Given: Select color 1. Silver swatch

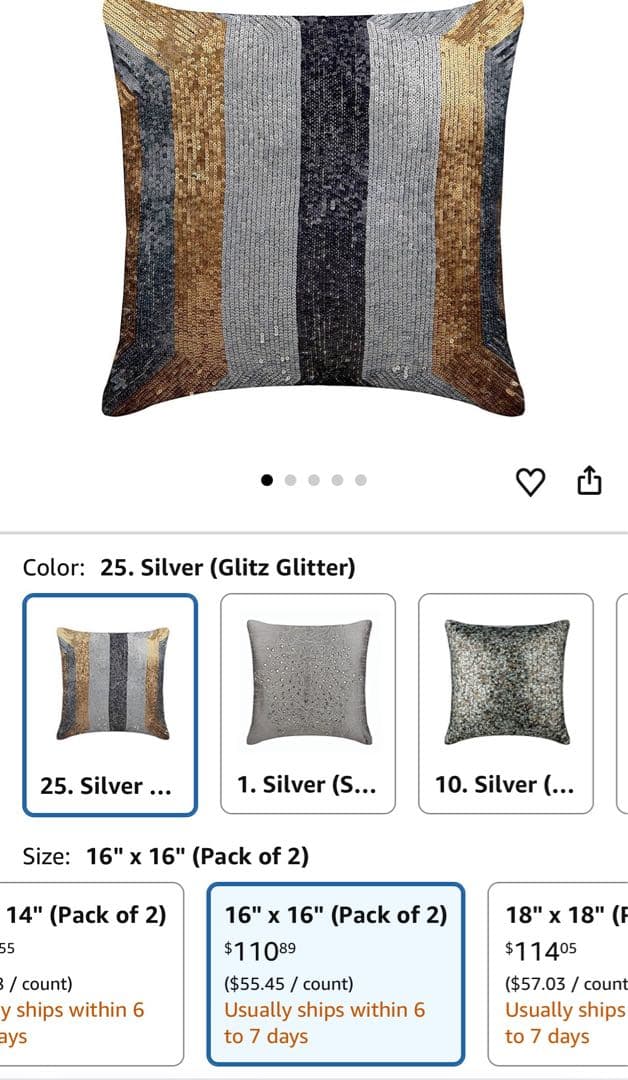Looking at the screenshot, I should click(308, 703).
